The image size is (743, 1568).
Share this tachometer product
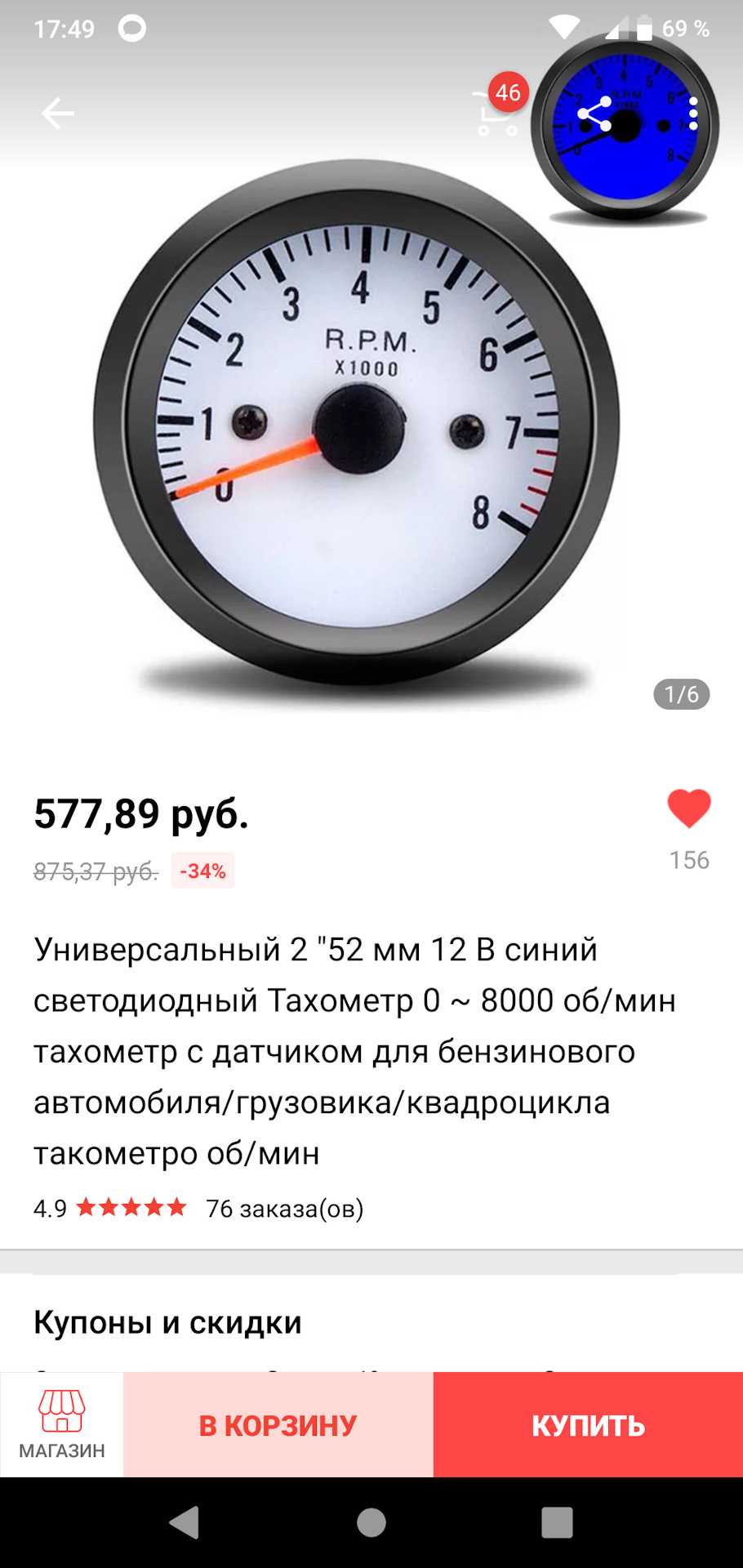pyautogui.click(x=594, y=114)
